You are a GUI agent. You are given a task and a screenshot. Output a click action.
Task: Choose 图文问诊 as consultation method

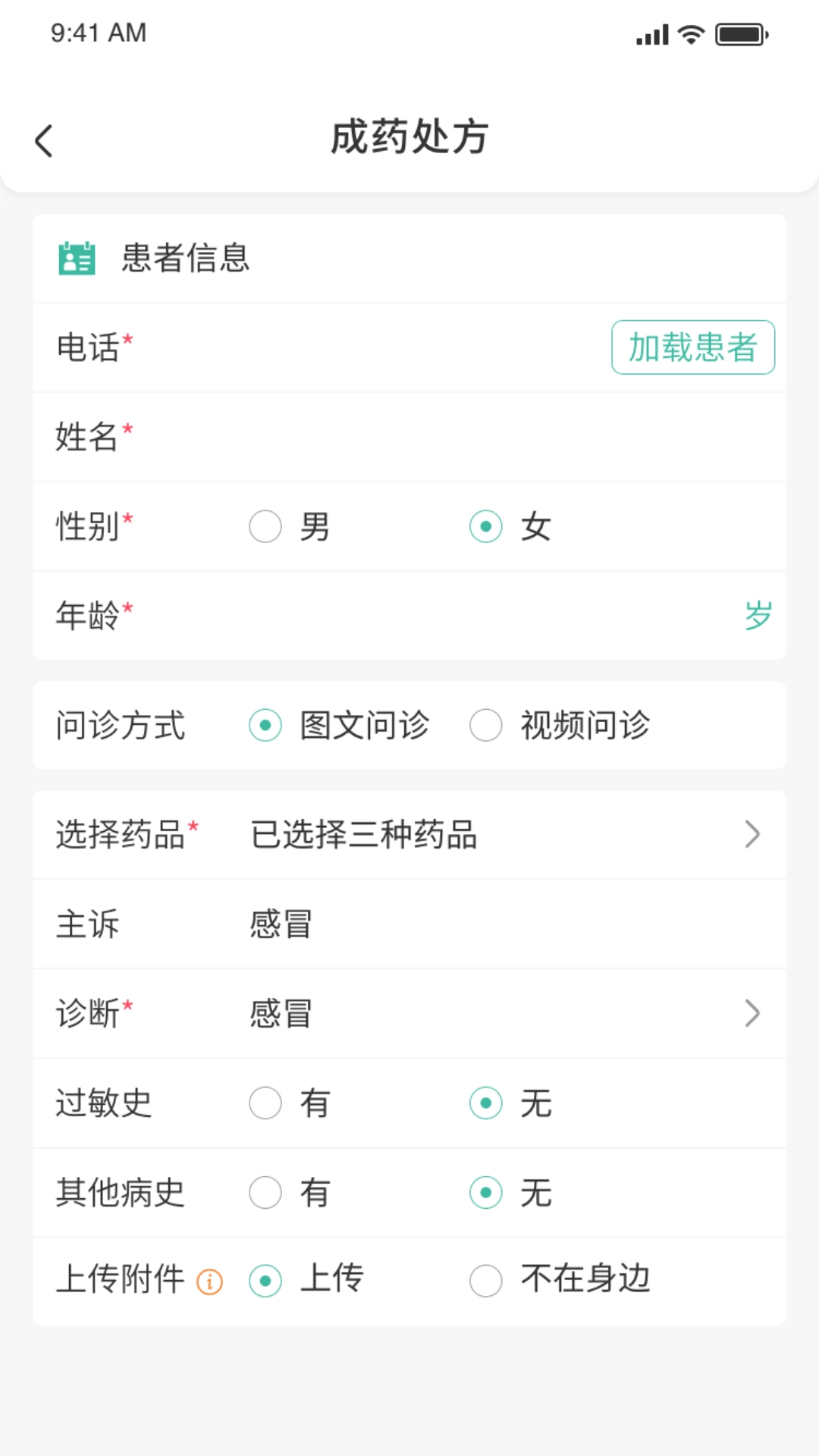tap(264, 726)
